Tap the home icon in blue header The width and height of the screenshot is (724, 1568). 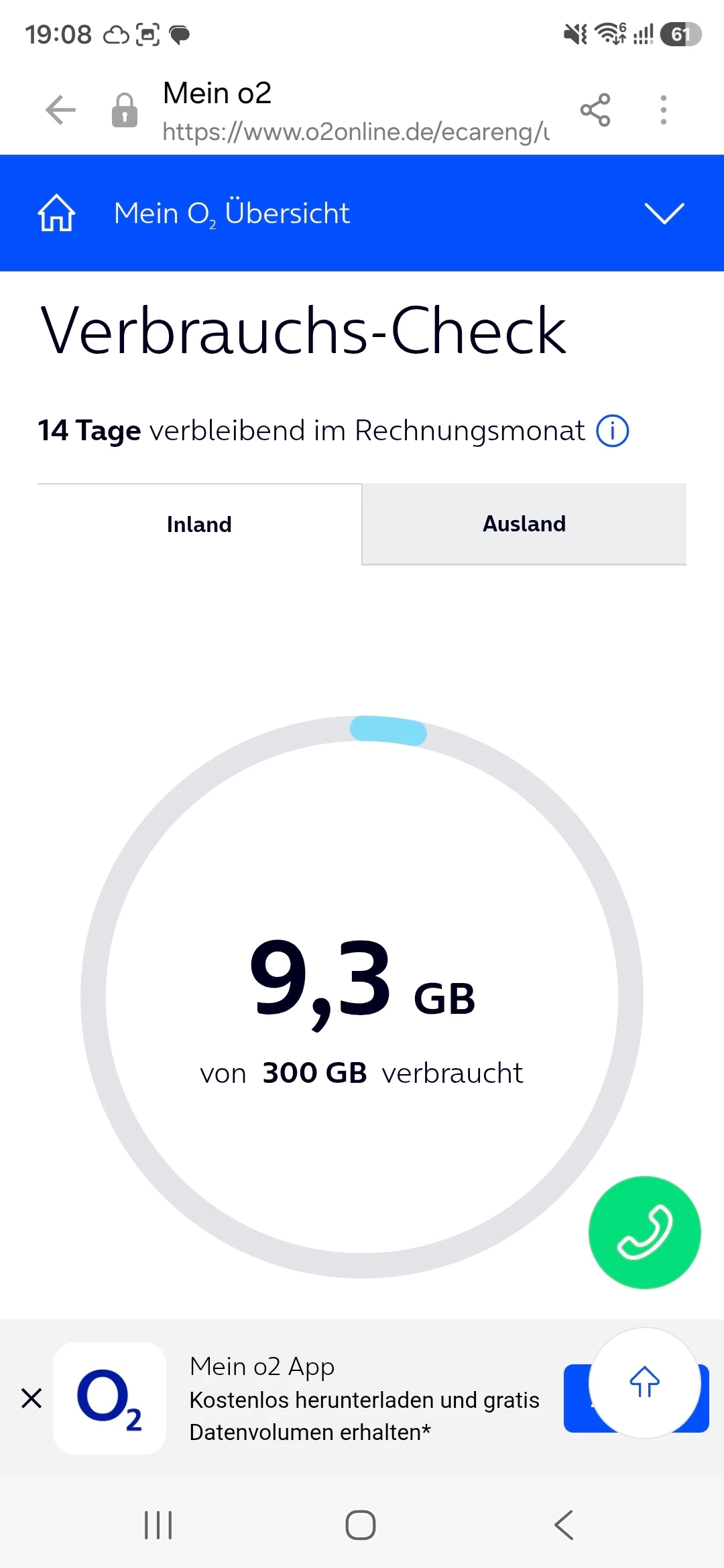click(x=56, y=213)
